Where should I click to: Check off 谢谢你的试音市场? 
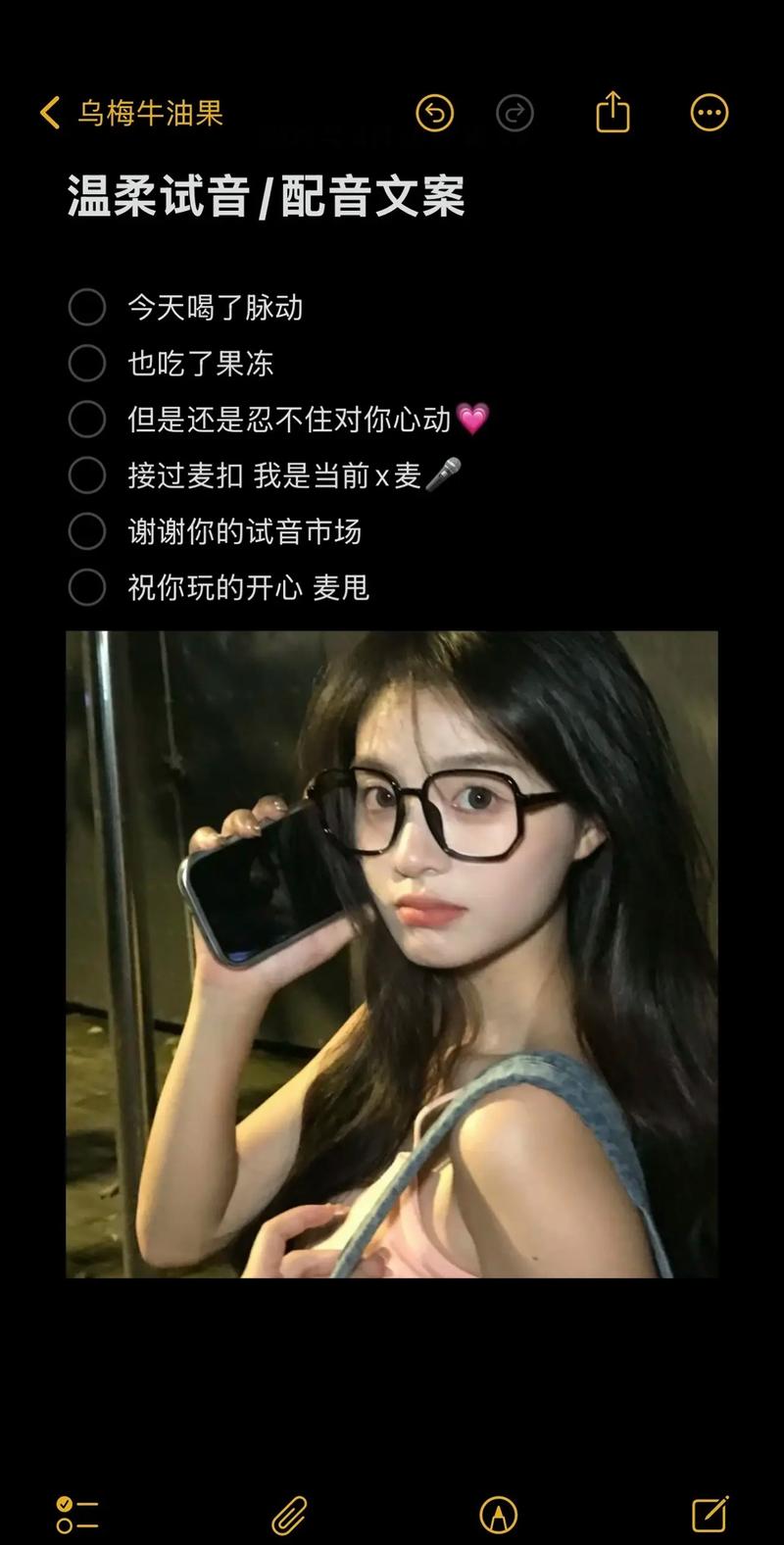pos(87,531)
